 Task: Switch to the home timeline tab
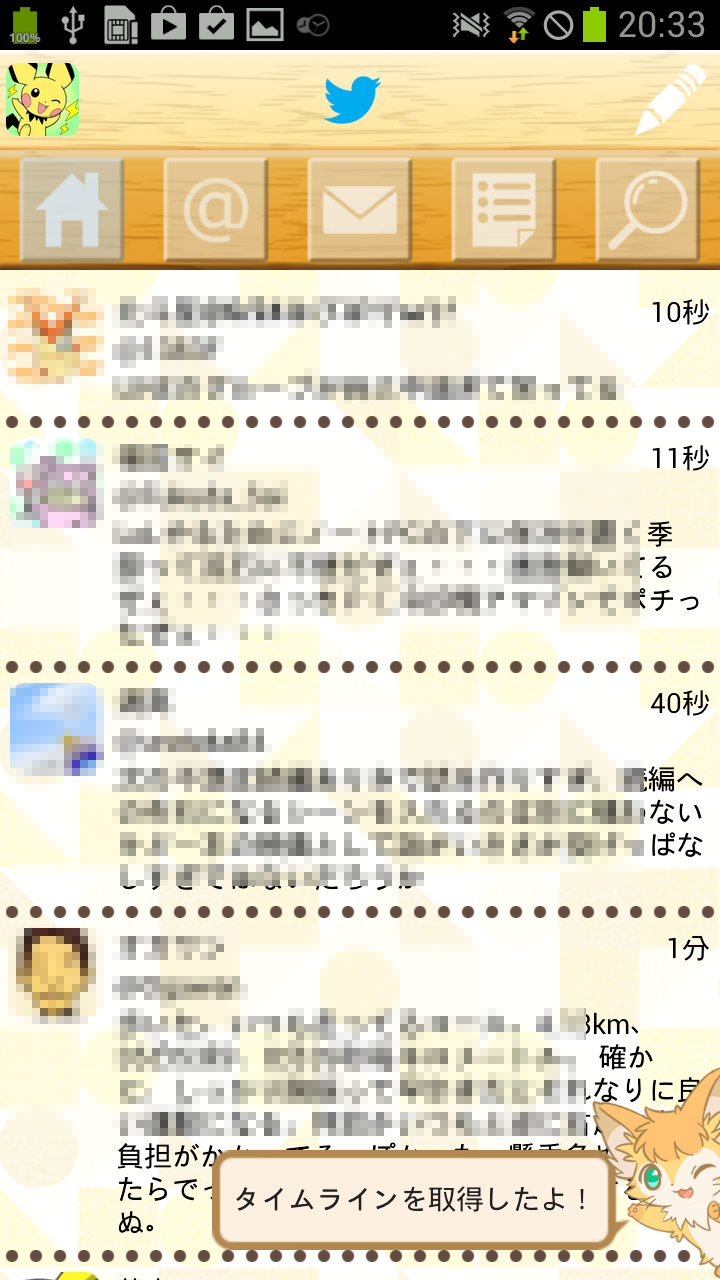click(72, 210)
